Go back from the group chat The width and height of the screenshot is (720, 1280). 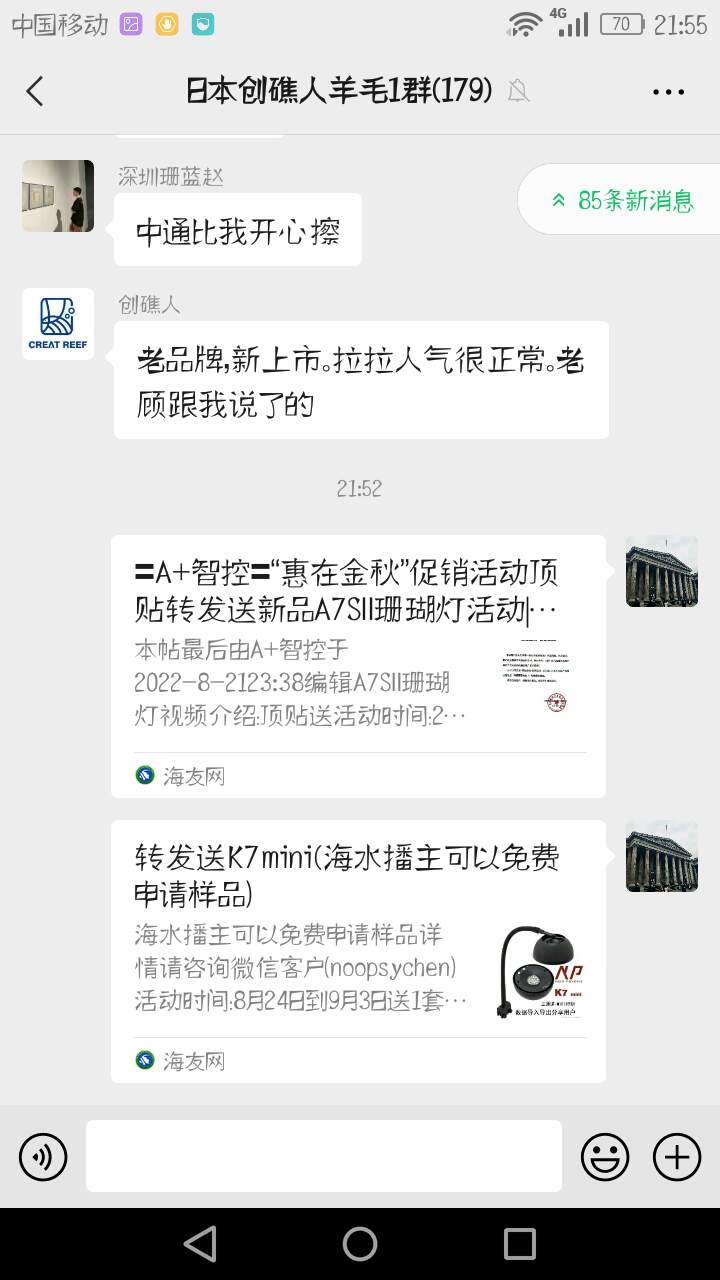point(35,91)
